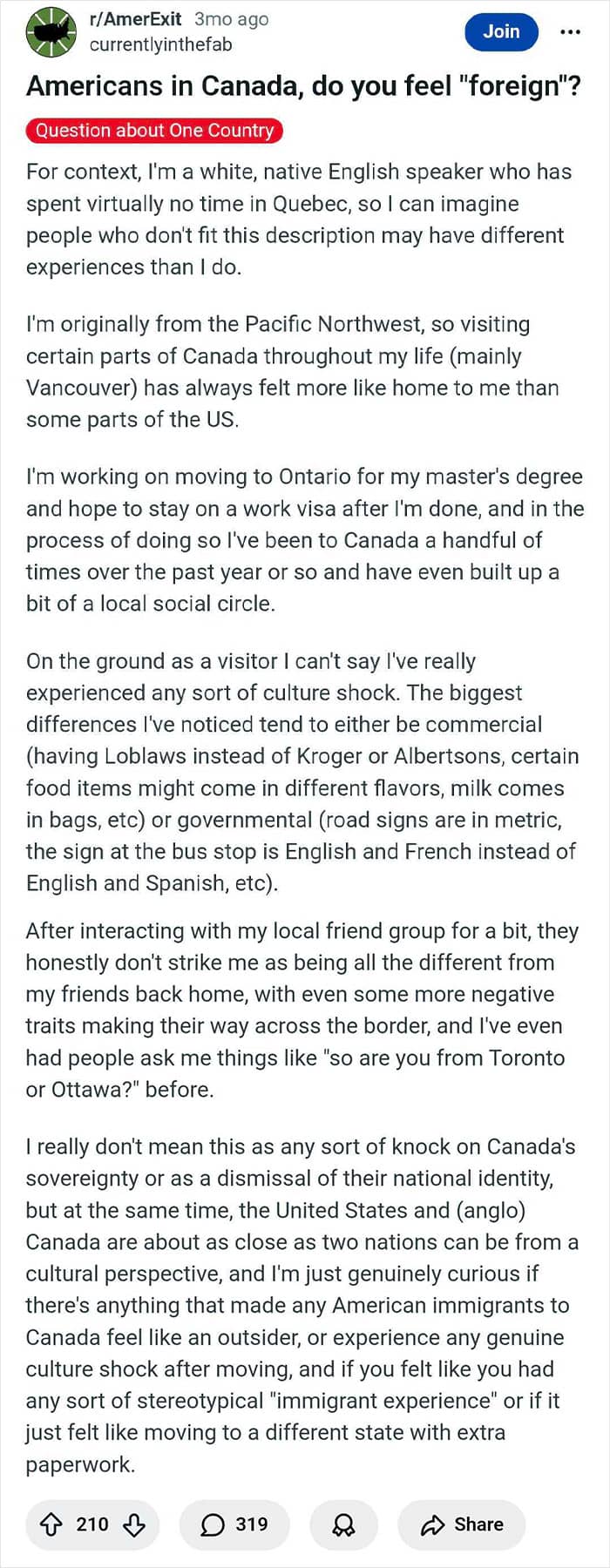Viewport: 610px width, 1568px height.
Task: Open currentlyinthefab's profile
Action: pos(161,44)
